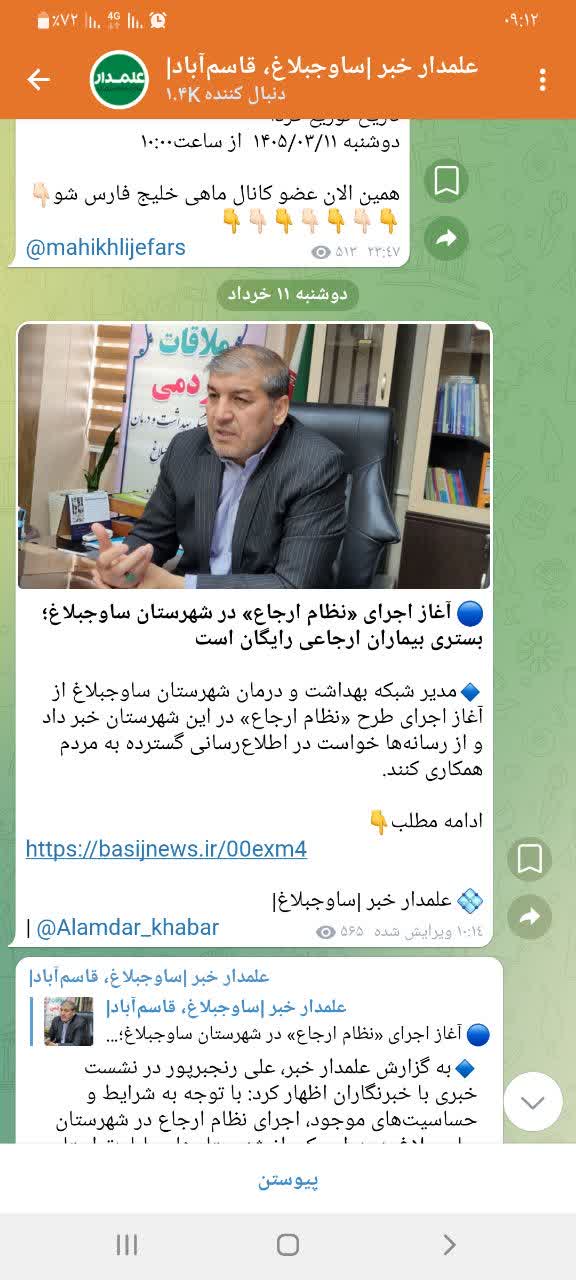Open recent apps from the navigation bar
Screen dimensions: 576x1280
tap(127, 1245)
